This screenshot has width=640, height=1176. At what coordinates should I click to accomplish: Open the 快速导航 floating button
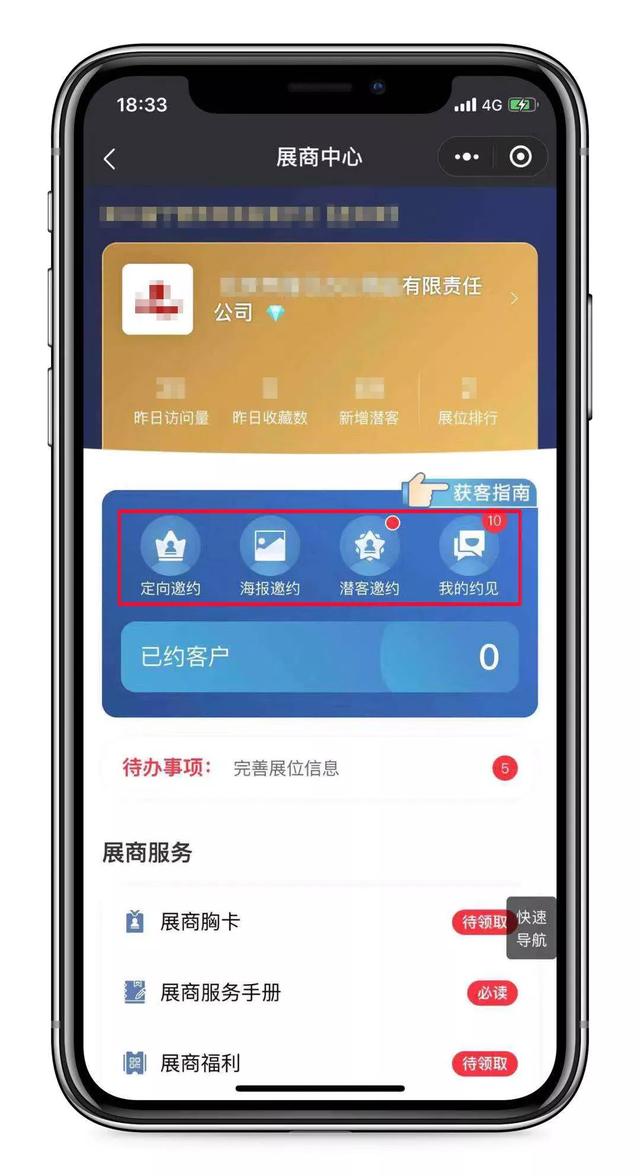click(x=531, y=929)
